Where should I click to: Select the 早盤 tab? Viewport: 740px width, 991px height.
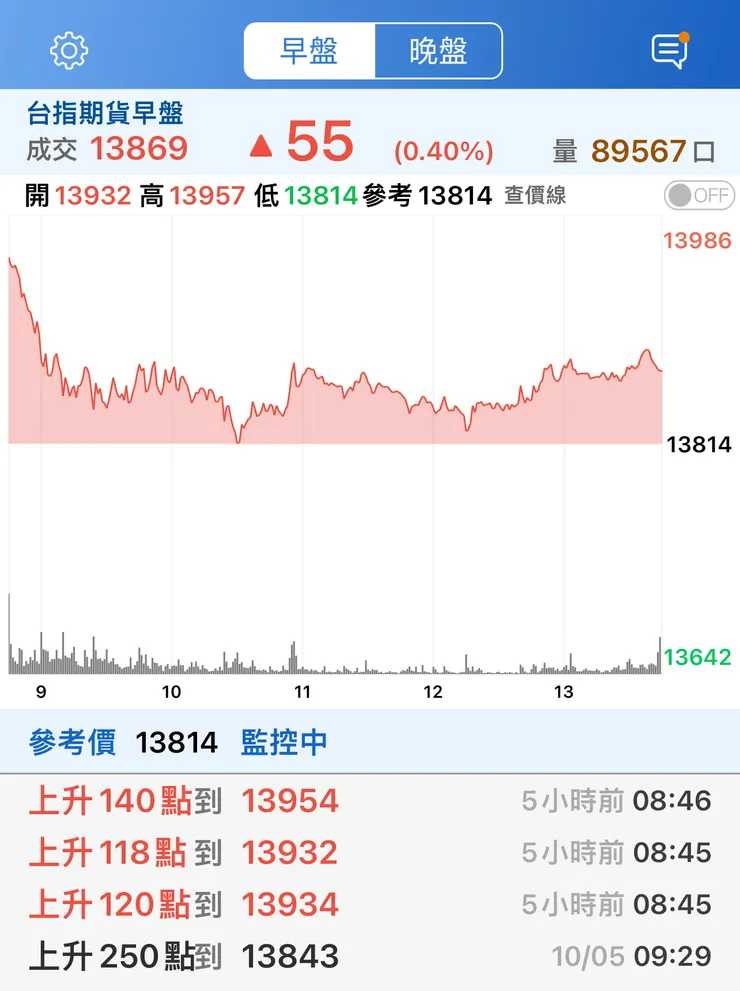pos(310,48)
